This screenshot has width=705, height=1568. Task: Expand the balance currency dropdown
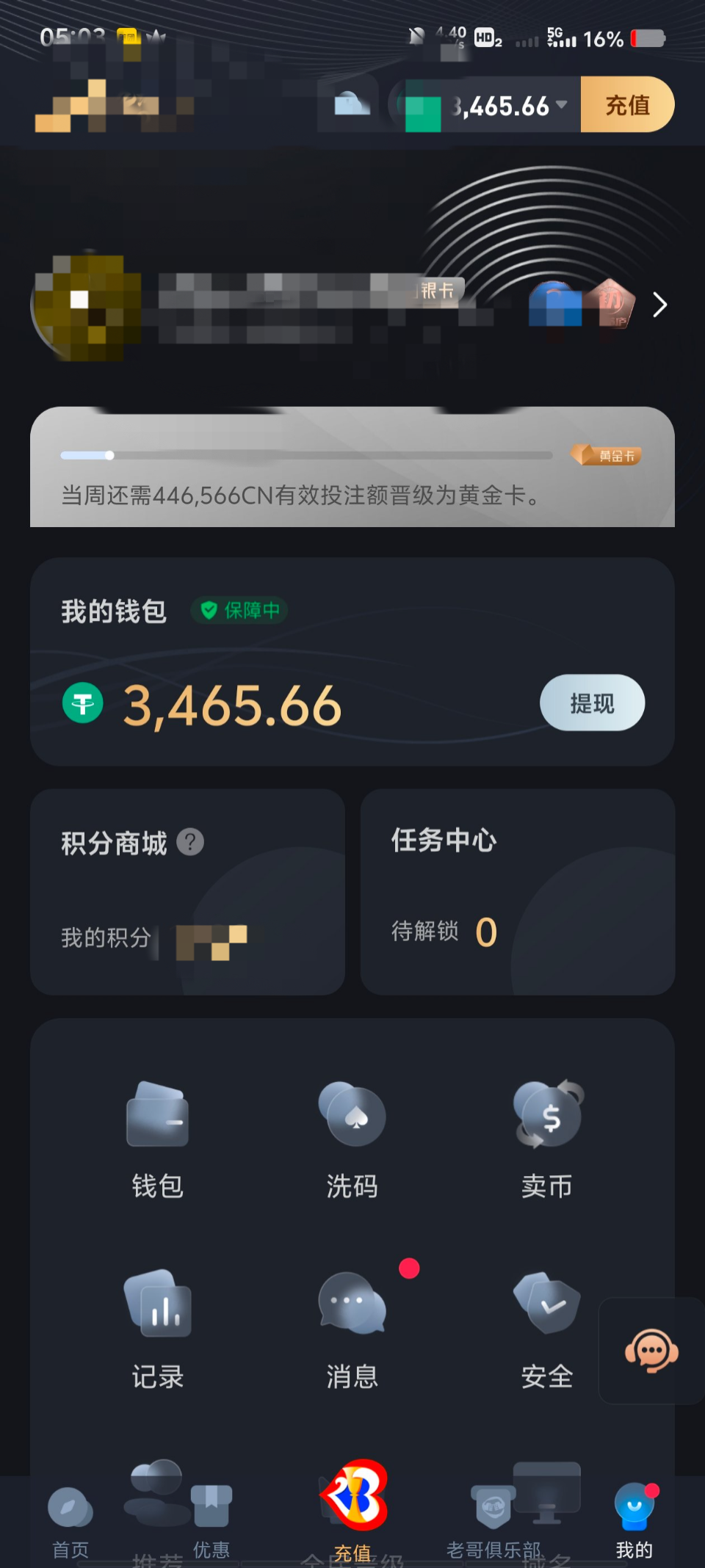pyautogui.click(x=562, y=105)
